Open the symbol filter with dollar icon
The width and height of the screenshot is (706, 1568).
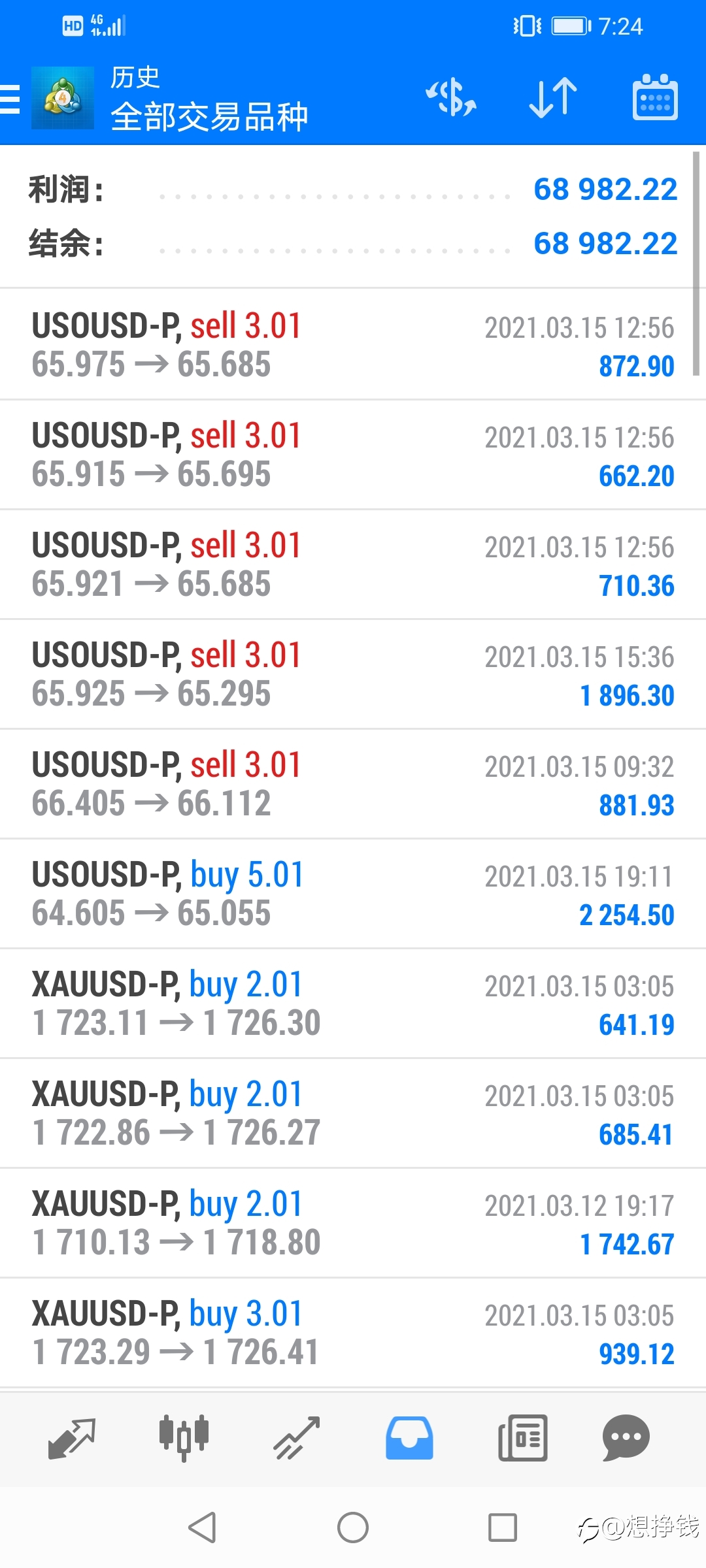[x=451, y=98]
